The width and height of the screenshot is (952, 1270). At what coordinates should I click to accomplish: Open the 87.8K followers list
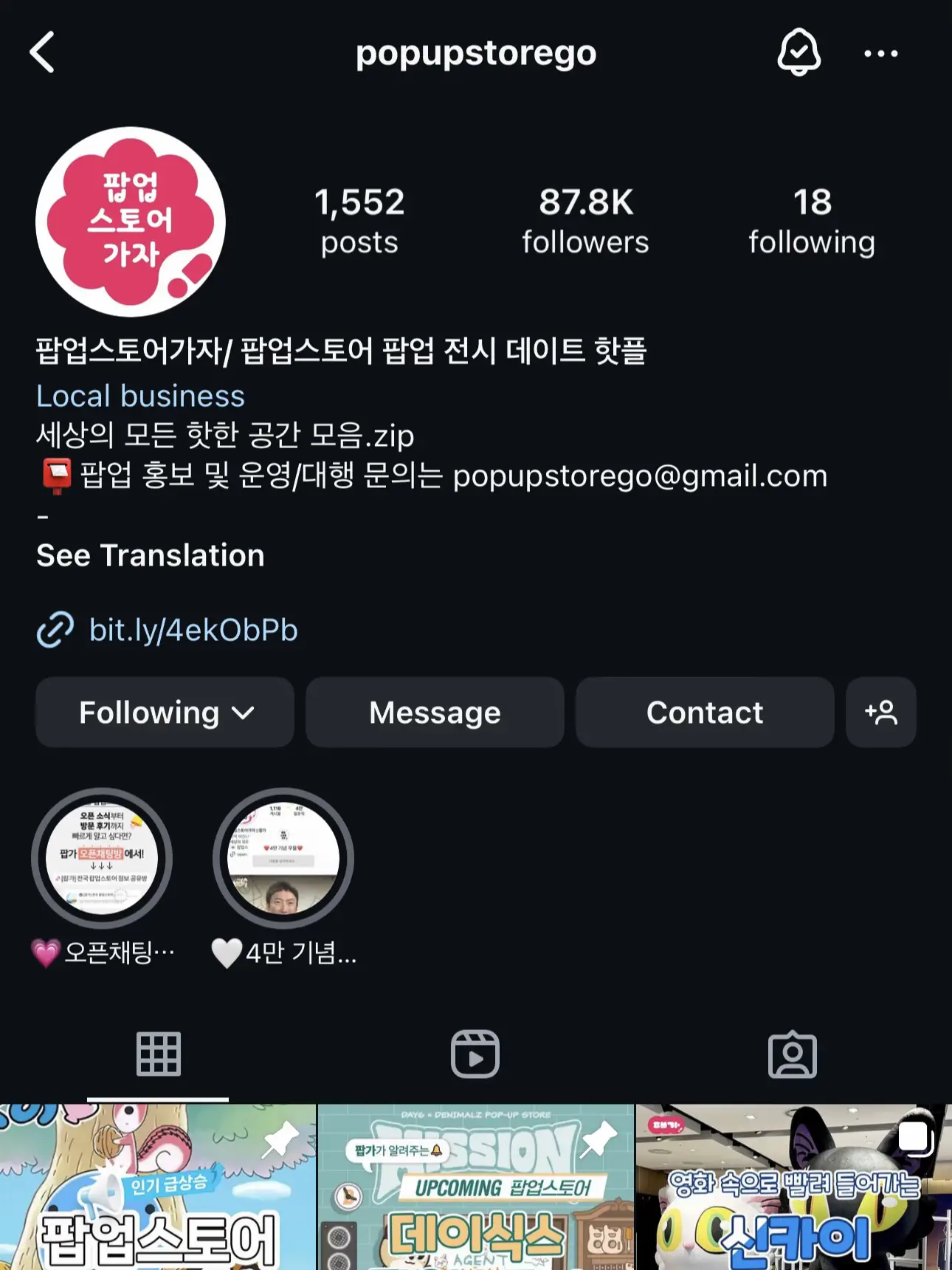point(585,221)
